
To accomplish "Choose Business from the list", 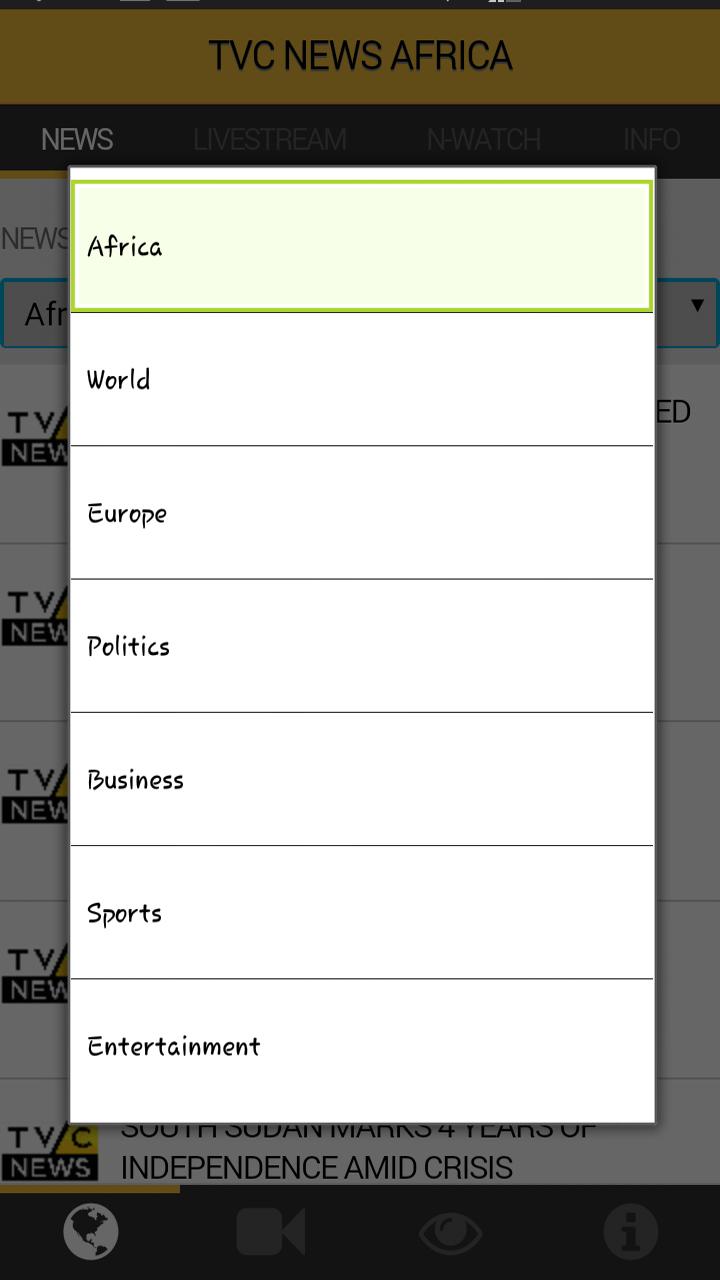I will coord(361,779).
